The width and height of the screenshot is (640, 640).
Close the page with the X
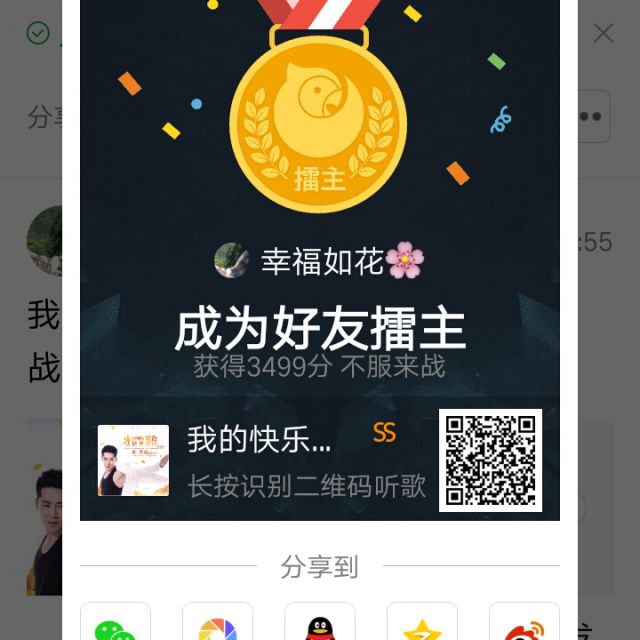click(x=603, y=34)
